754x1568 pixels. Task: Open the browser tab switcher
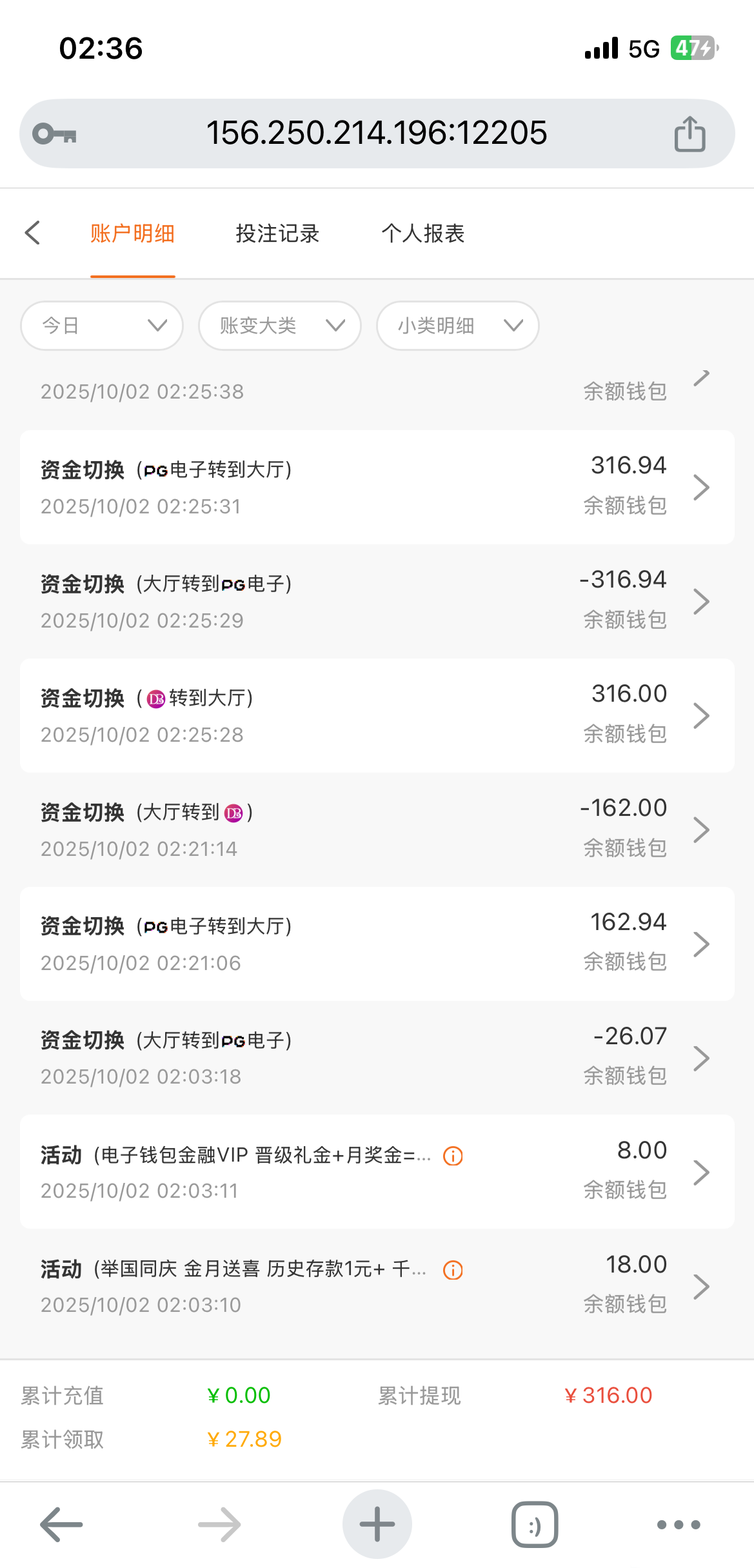[535, 1525]
